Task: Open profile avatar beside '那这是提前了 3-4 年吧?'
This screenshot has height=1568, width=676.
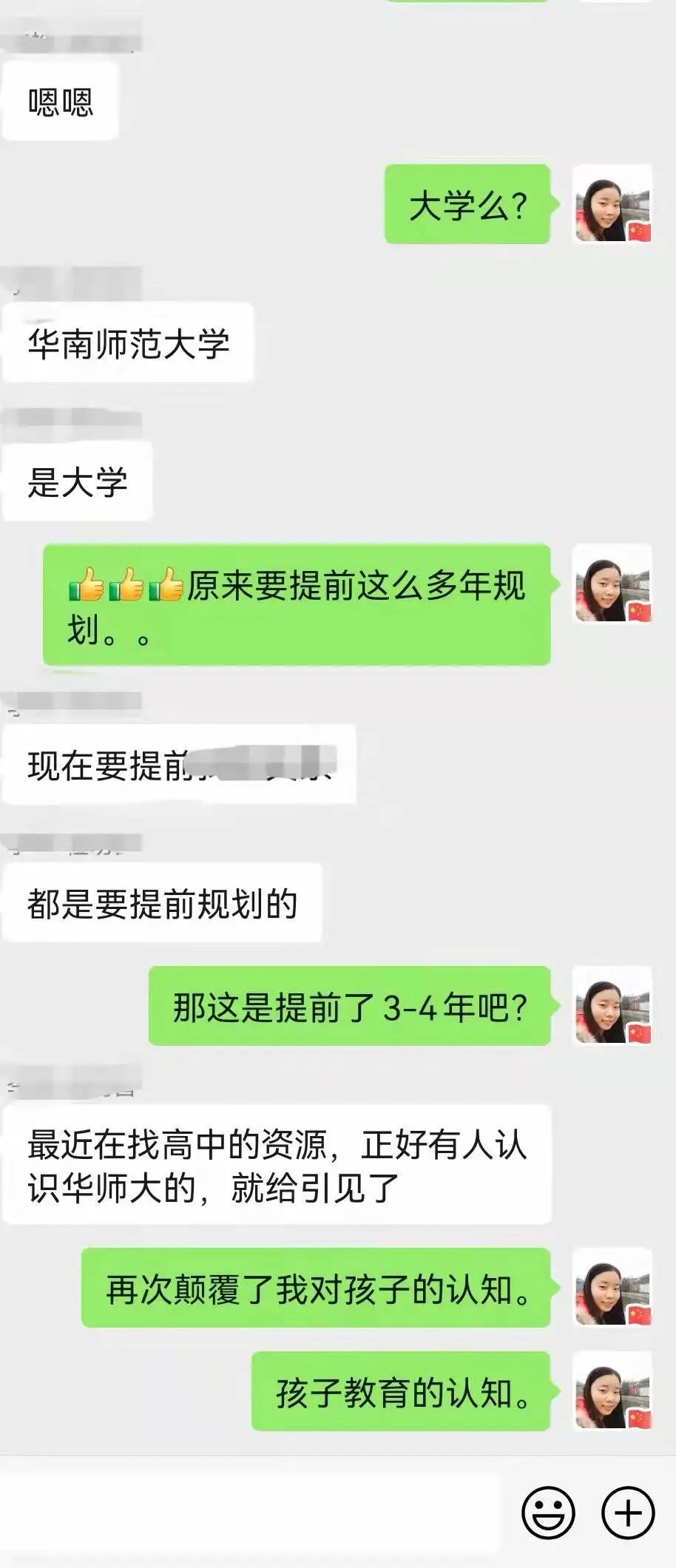Action: [613, 1006]
